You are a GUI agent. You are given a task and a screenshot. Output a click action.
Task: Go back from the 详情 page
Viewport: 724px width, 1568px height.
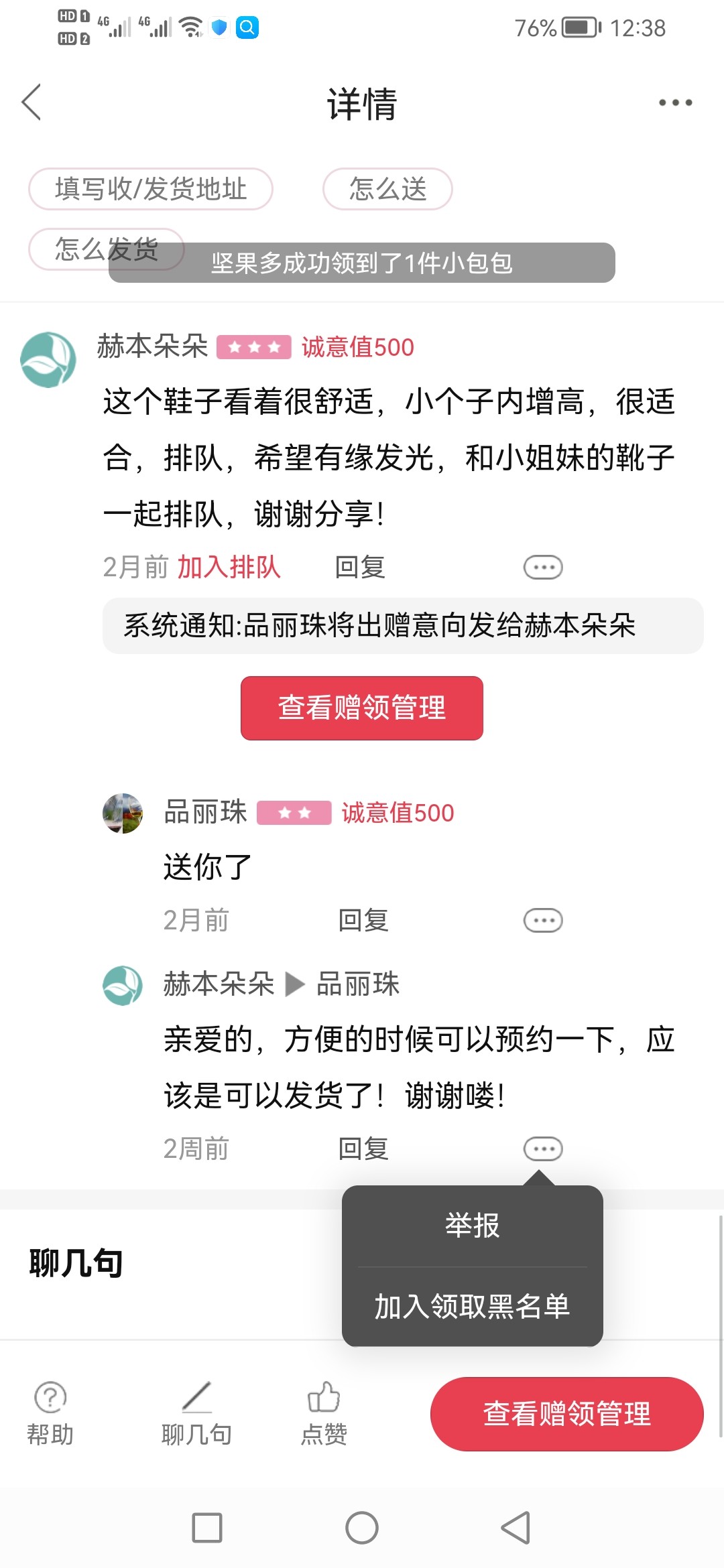[32, 103]
